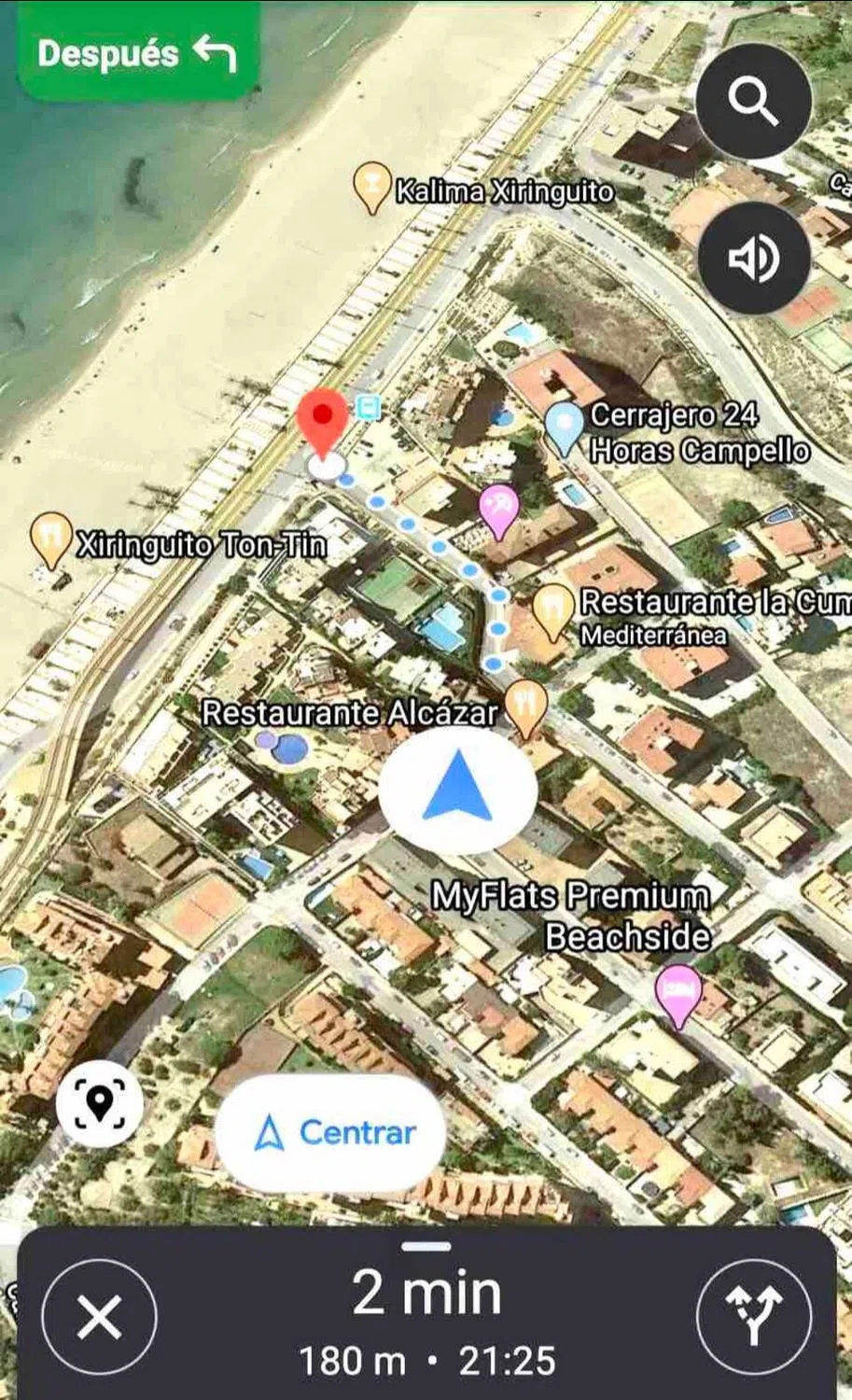Tap the Centrar button to re-center
Screen dimensions: 852x1400
point(330,1132)
